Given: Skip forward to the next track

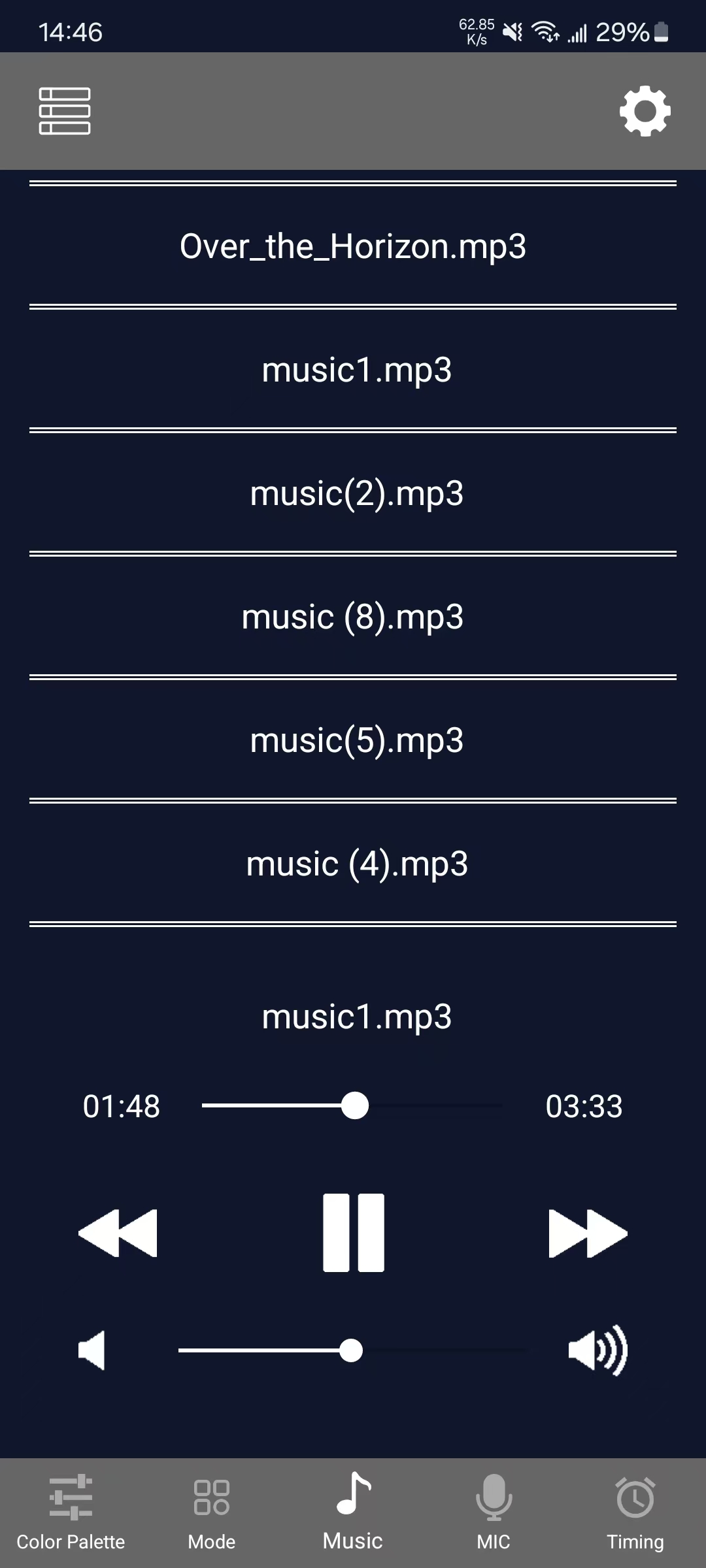Looking at the screenshot, I should click(x=588, y=1233).
